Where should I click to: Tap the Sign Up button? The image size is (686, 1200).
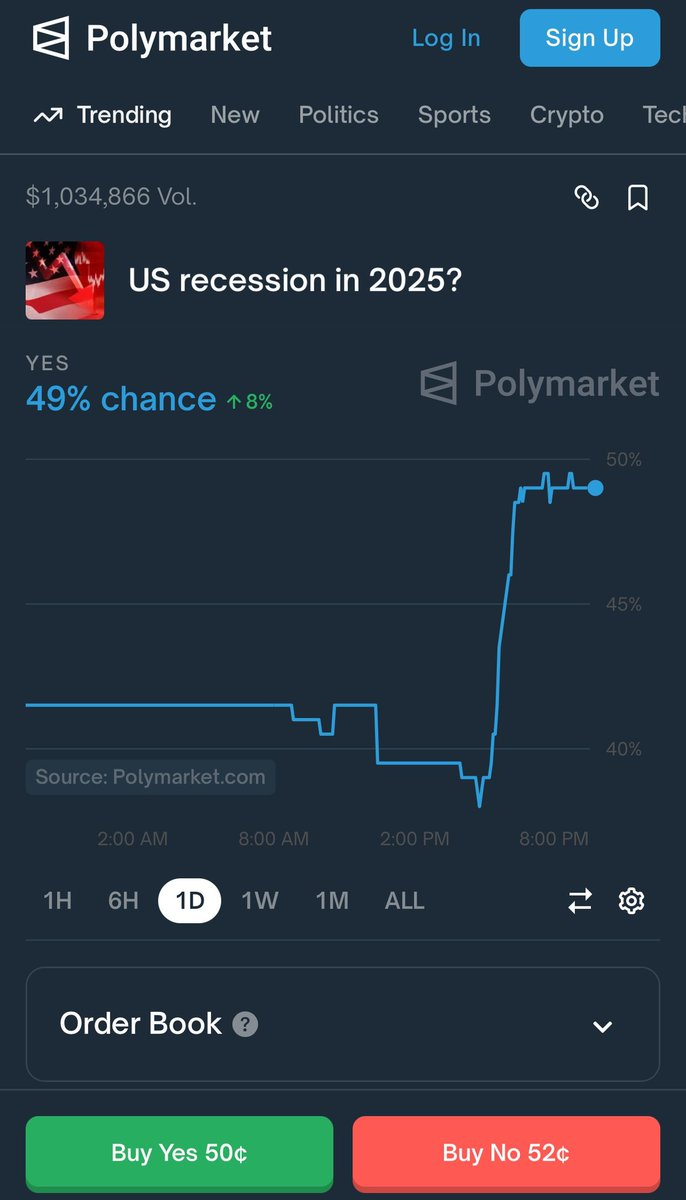(589, 39)
